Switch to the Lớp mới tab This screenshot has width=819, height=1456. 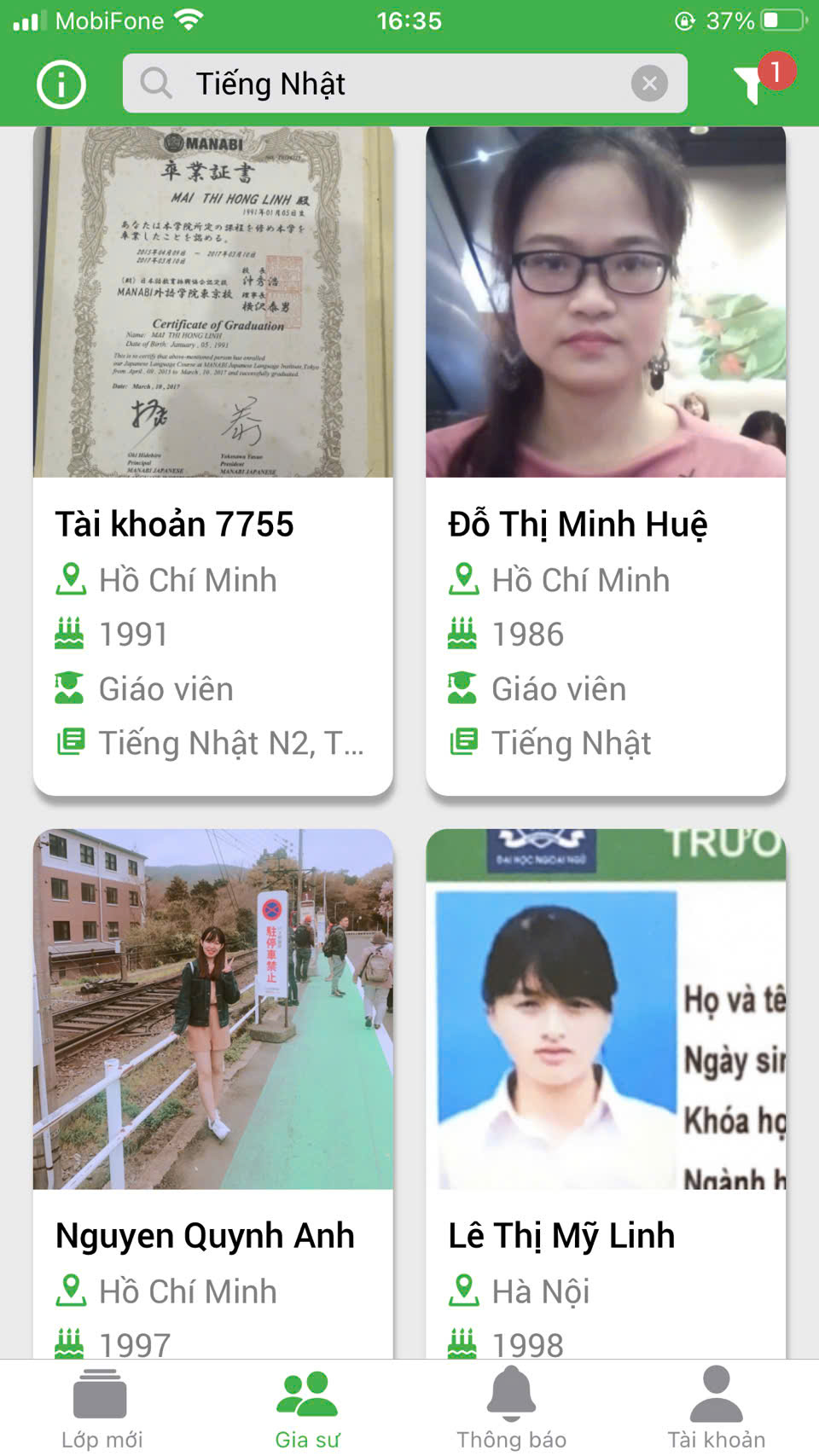102,1407
